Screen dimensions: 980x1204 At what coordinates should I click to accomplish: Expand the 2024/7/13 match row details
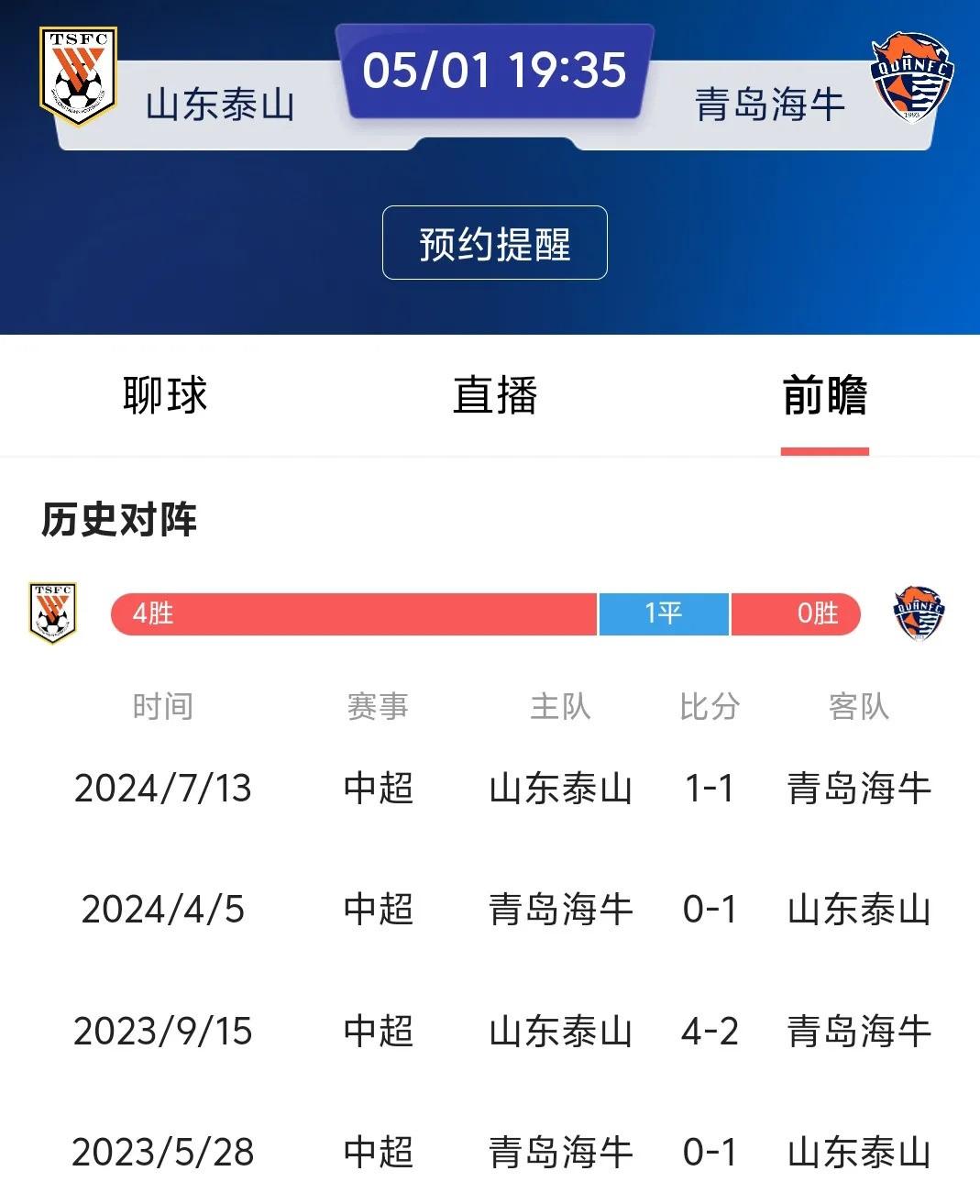(490, 790)
